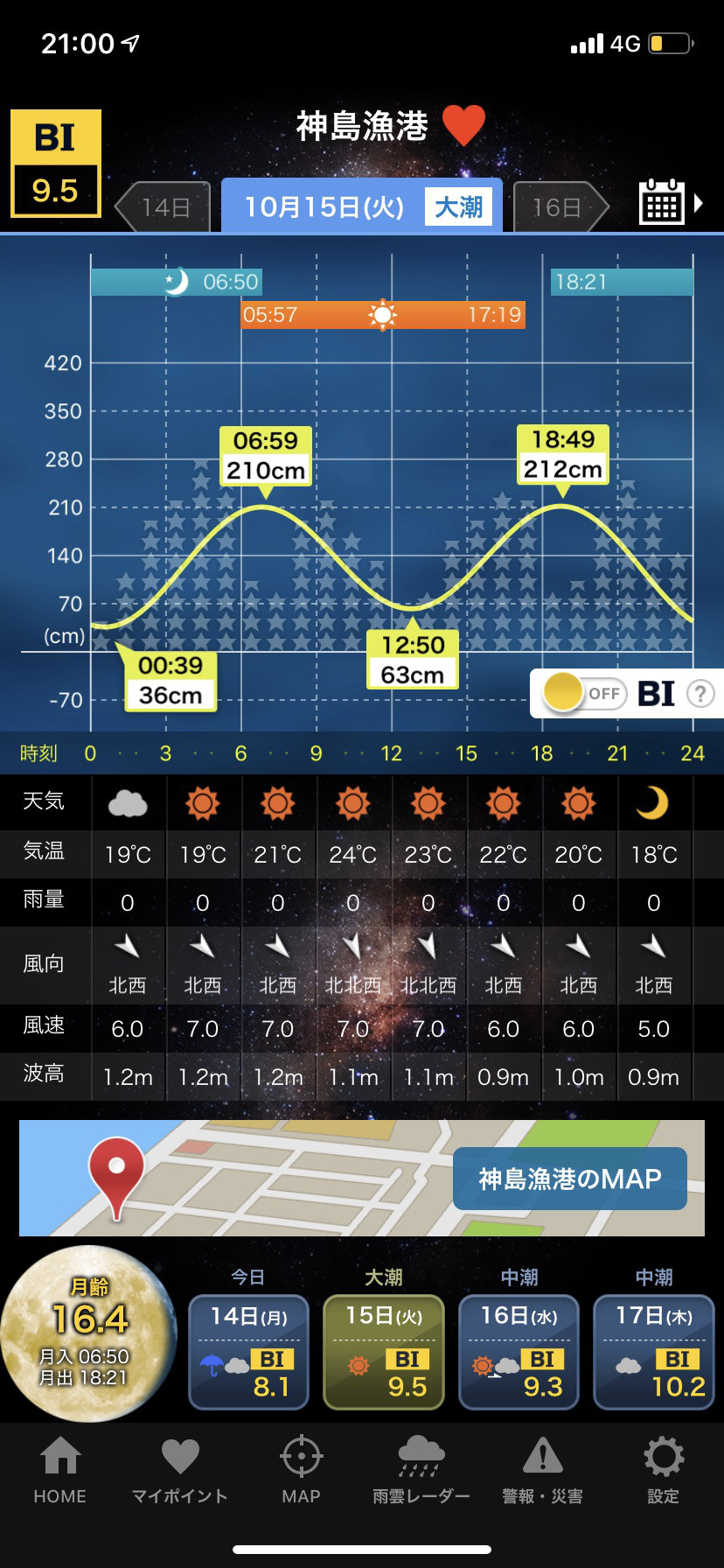Tap the red heart favorite icon
Image resolution: width=724 pixels, height=1568 pixels.
(463, 125)
